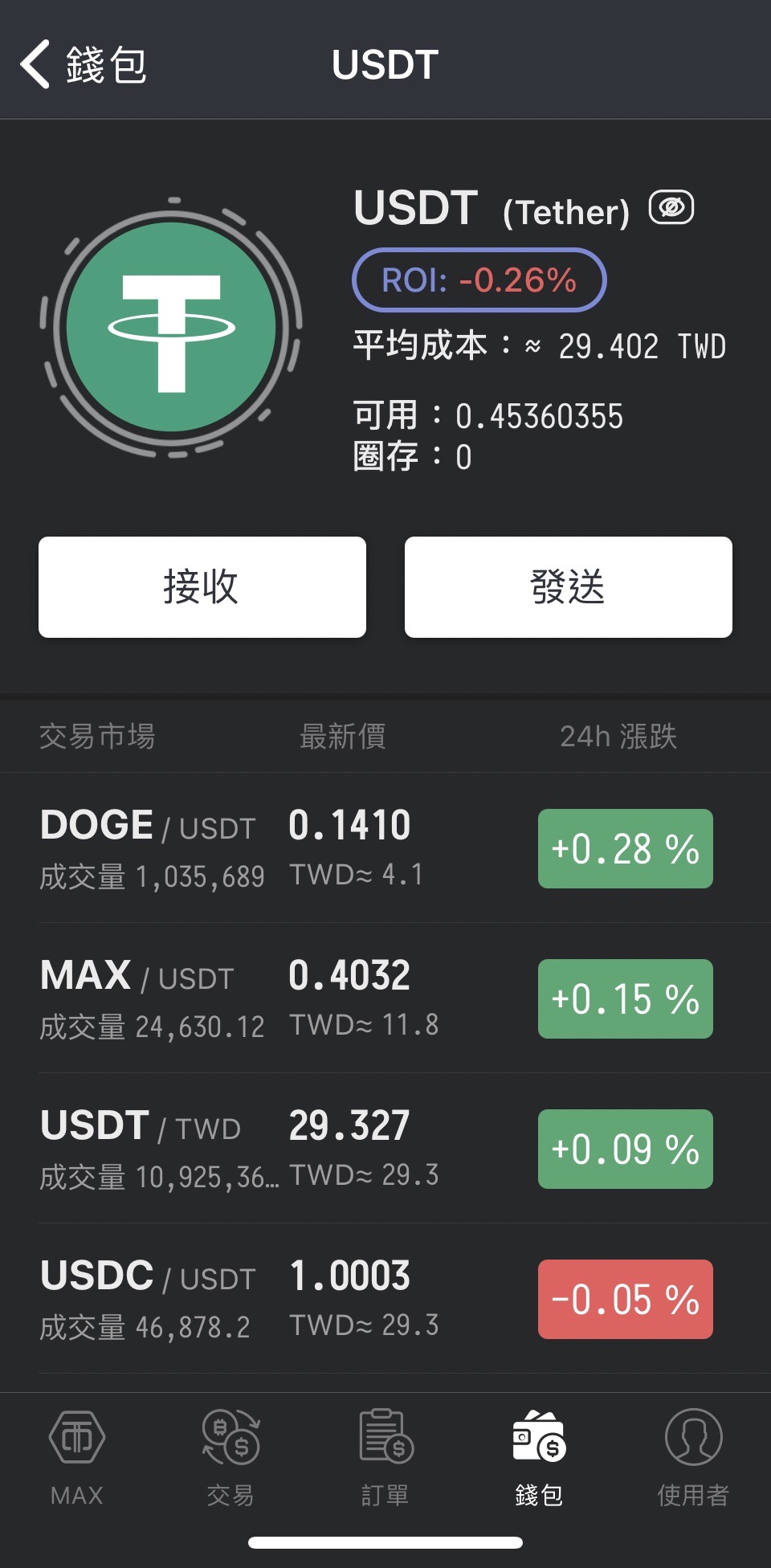Go back to the 錢包 screen
The image size is (771, 1568).
click(84, 64)
